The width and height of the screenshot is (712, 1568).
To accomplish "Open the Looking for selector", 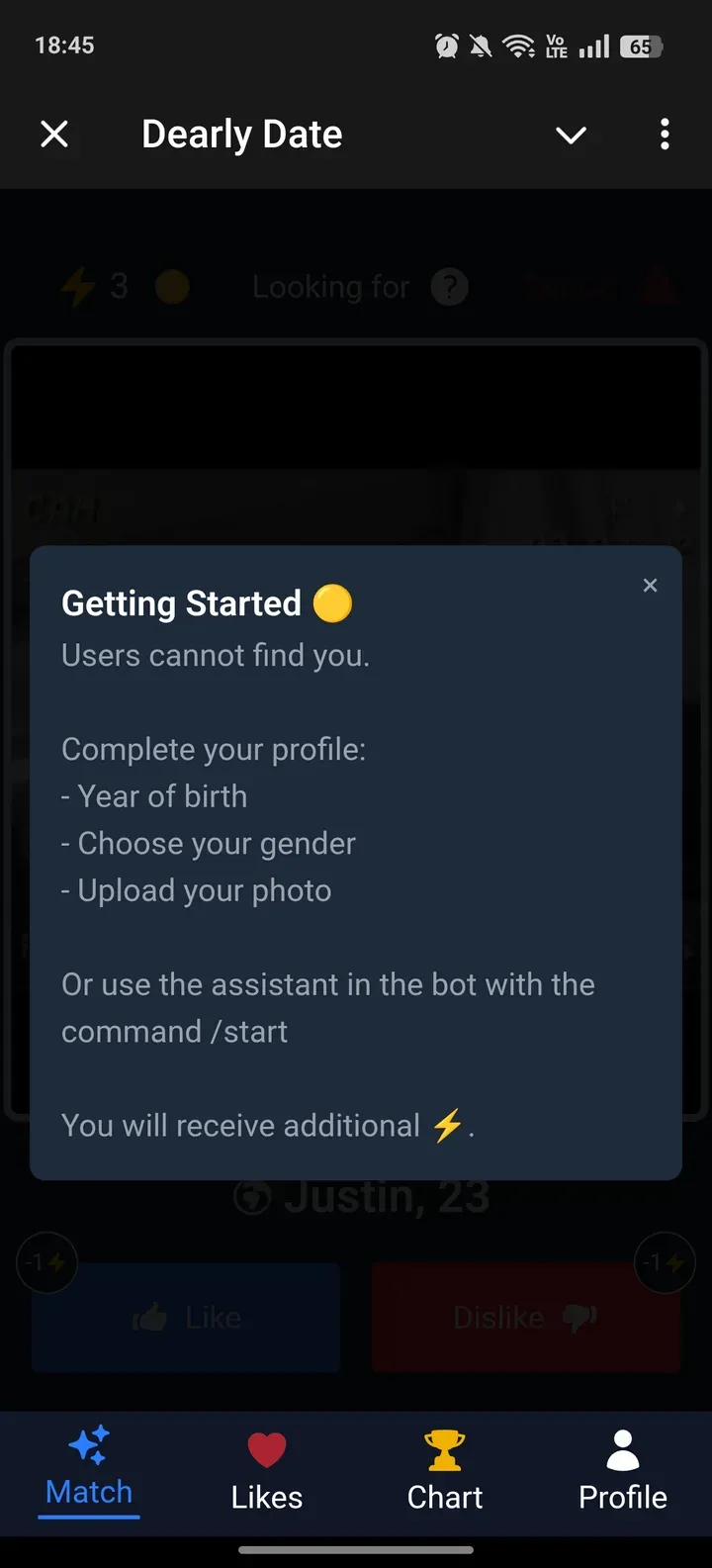I will [331, 287].
